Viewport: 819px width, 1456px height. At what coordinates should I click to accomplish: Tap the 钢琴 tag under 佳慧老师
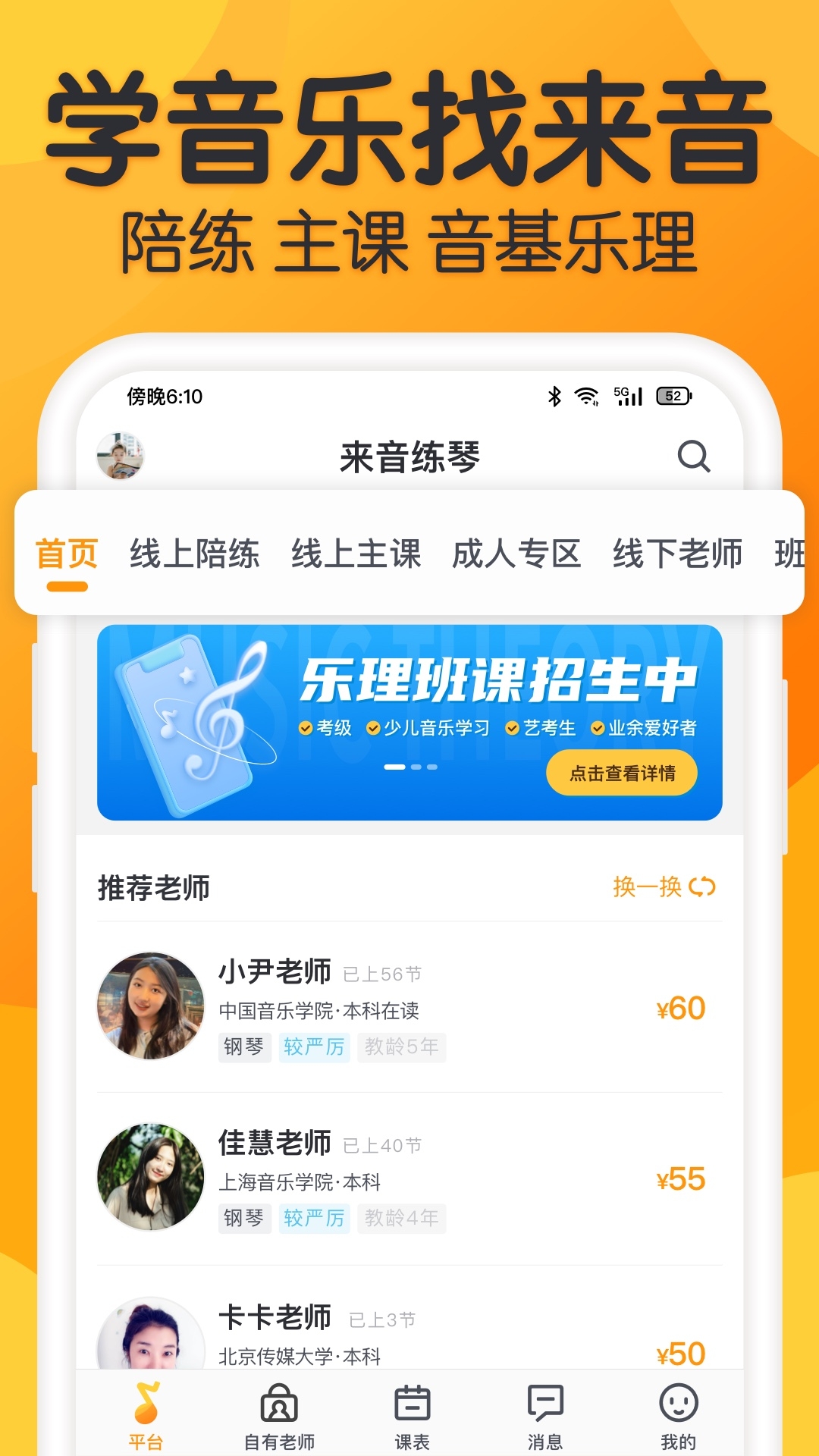click(x=244, y=1219)
